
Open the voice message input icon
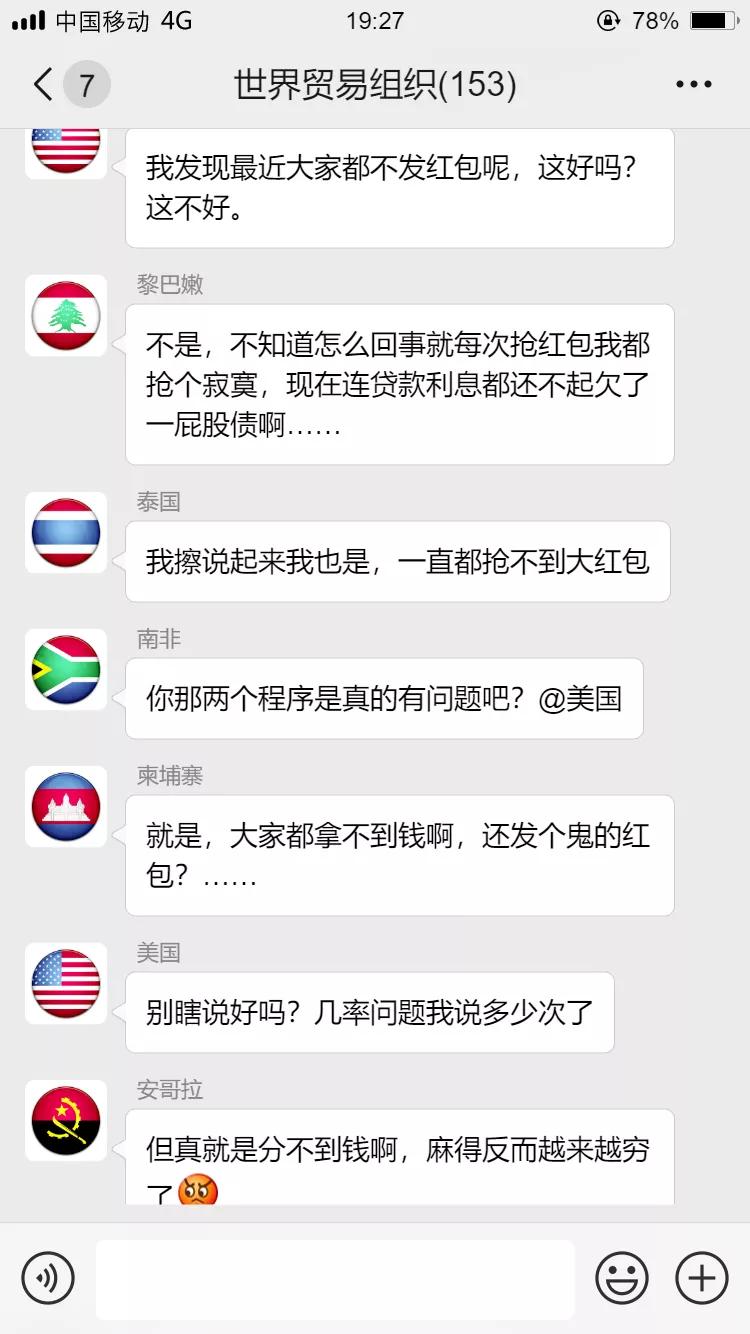[x=50, y=1278]
